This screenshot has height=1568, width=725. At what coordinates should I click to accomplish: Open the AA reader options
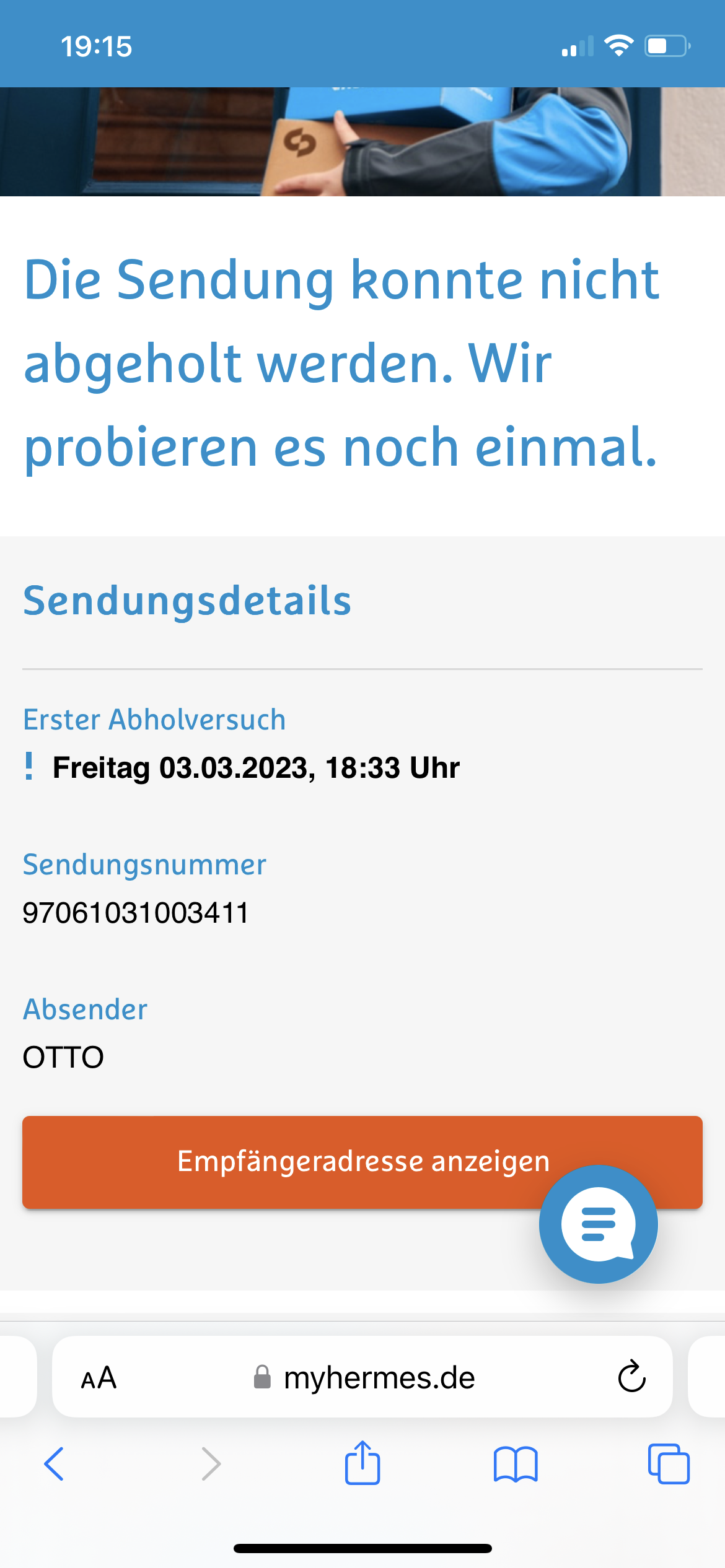99,1378
